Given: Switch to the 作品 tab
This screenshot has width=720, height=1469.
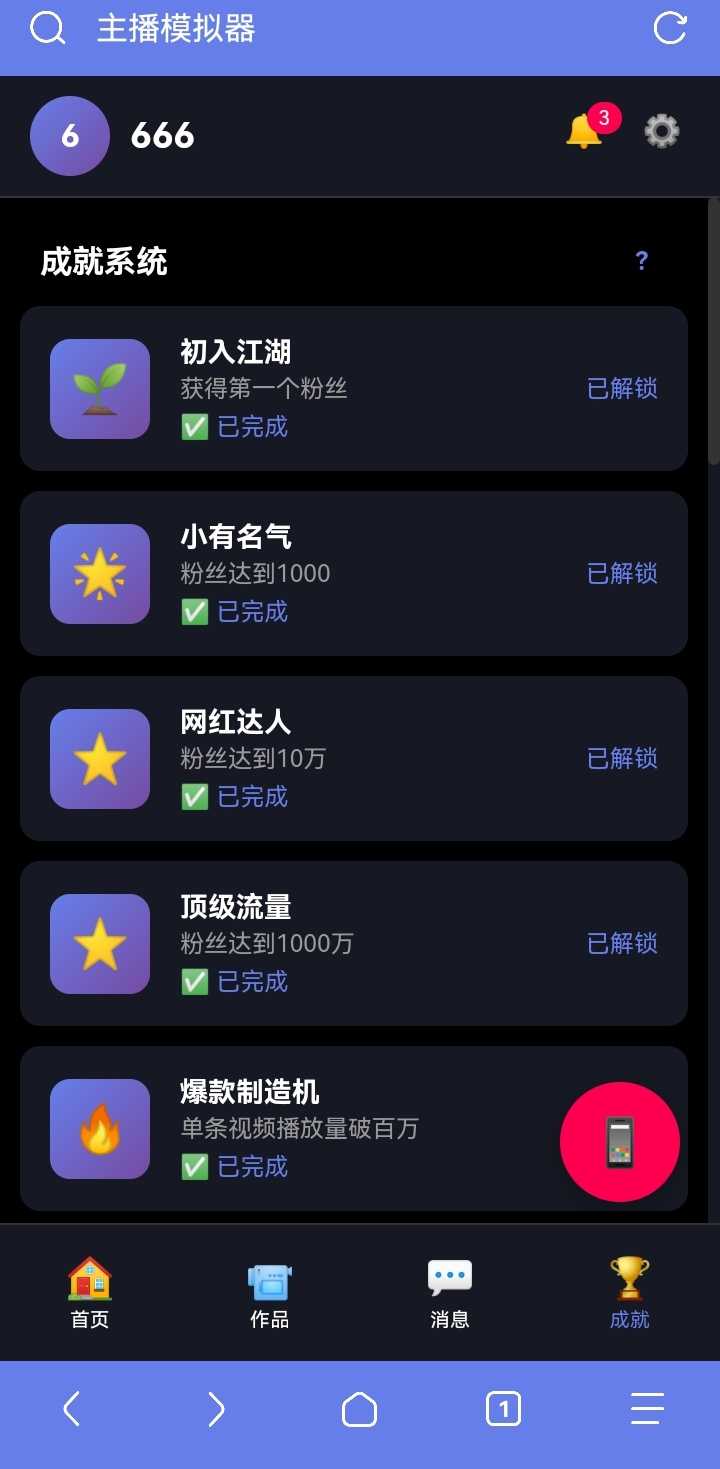Looking at the screenshot, I should (x=270, y=1292).
